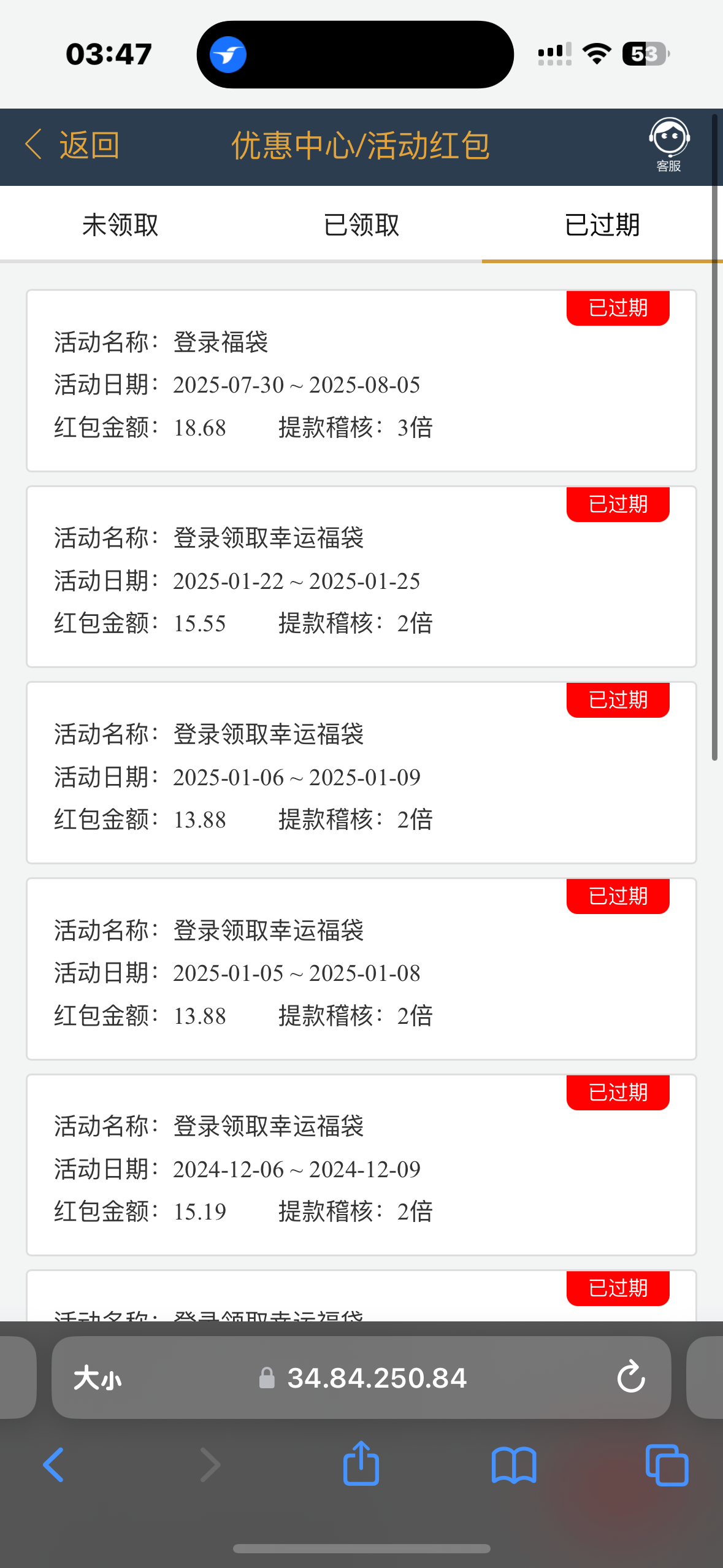The image size is (723, 1568).
Task: Tap the 34.84.250.84 address bar
Action: pyautogui.click(x=377, y=1378)
